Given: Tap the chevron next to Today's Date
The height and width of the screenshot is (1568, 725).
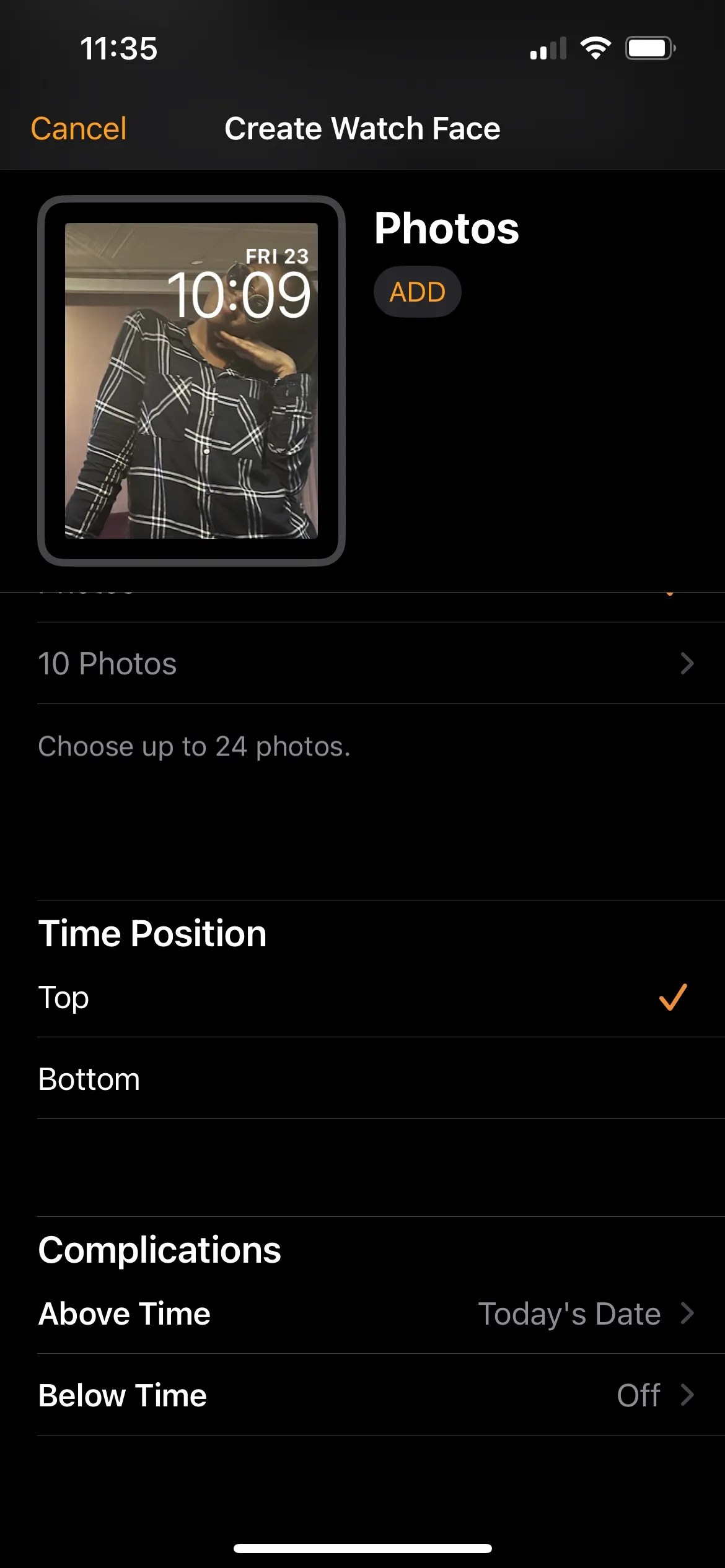Looking at the screenshot, I should pos(688,1313).
